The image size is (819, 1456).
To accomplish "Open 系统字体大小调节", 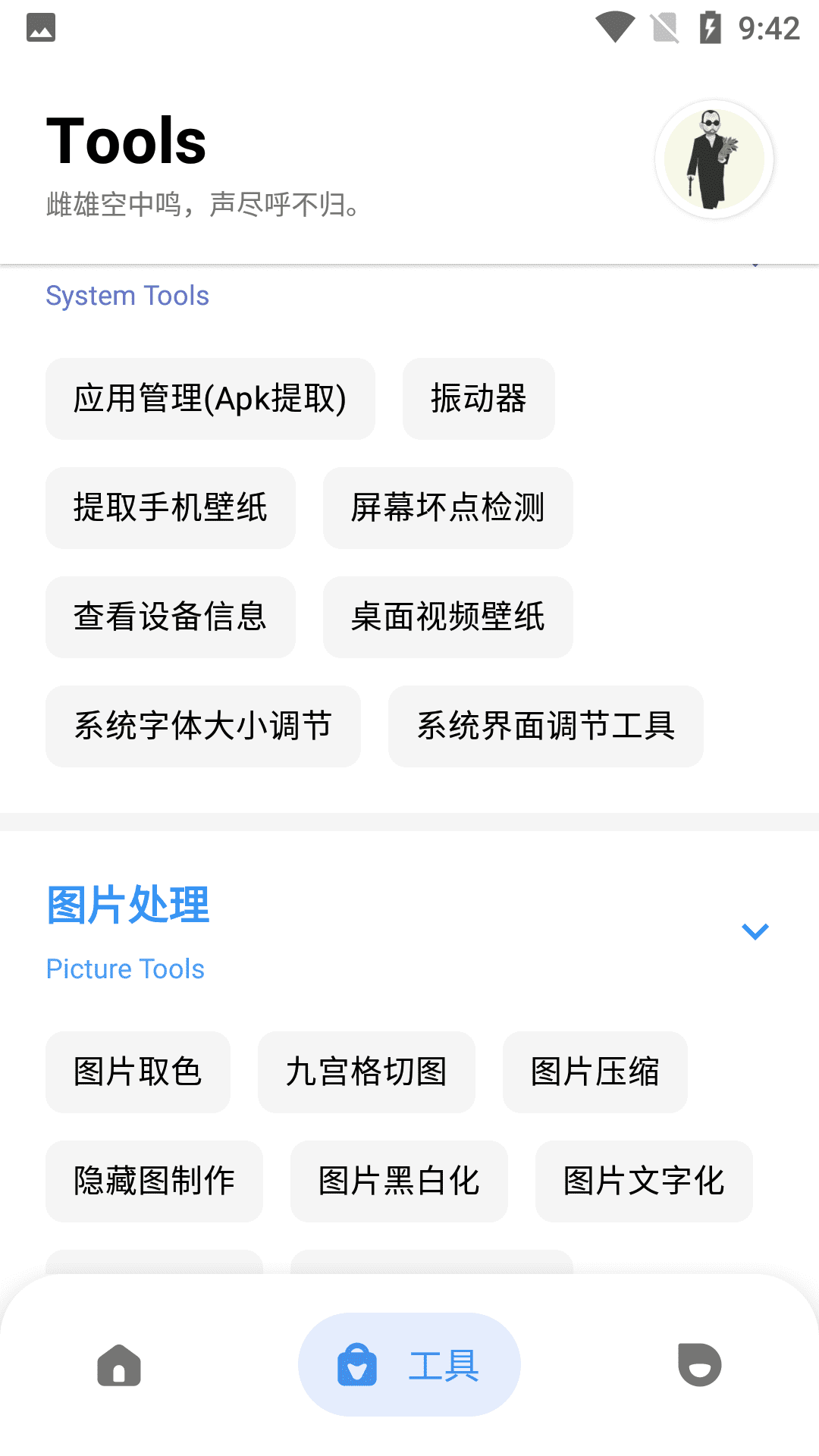I will pos(202,726).
